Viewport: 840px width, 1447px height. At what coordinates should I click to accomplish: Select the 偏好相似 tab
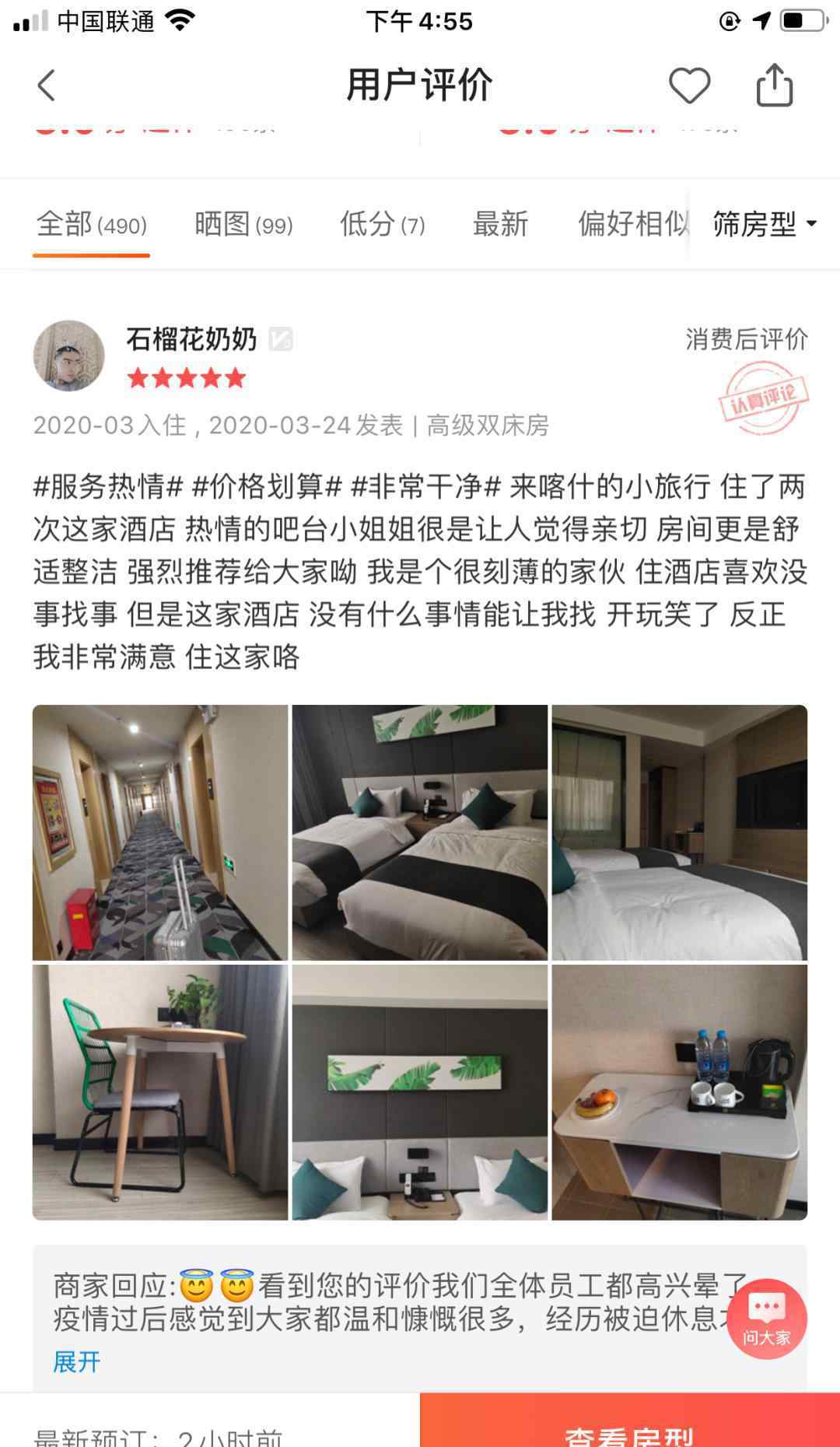(x=632, y=225)
